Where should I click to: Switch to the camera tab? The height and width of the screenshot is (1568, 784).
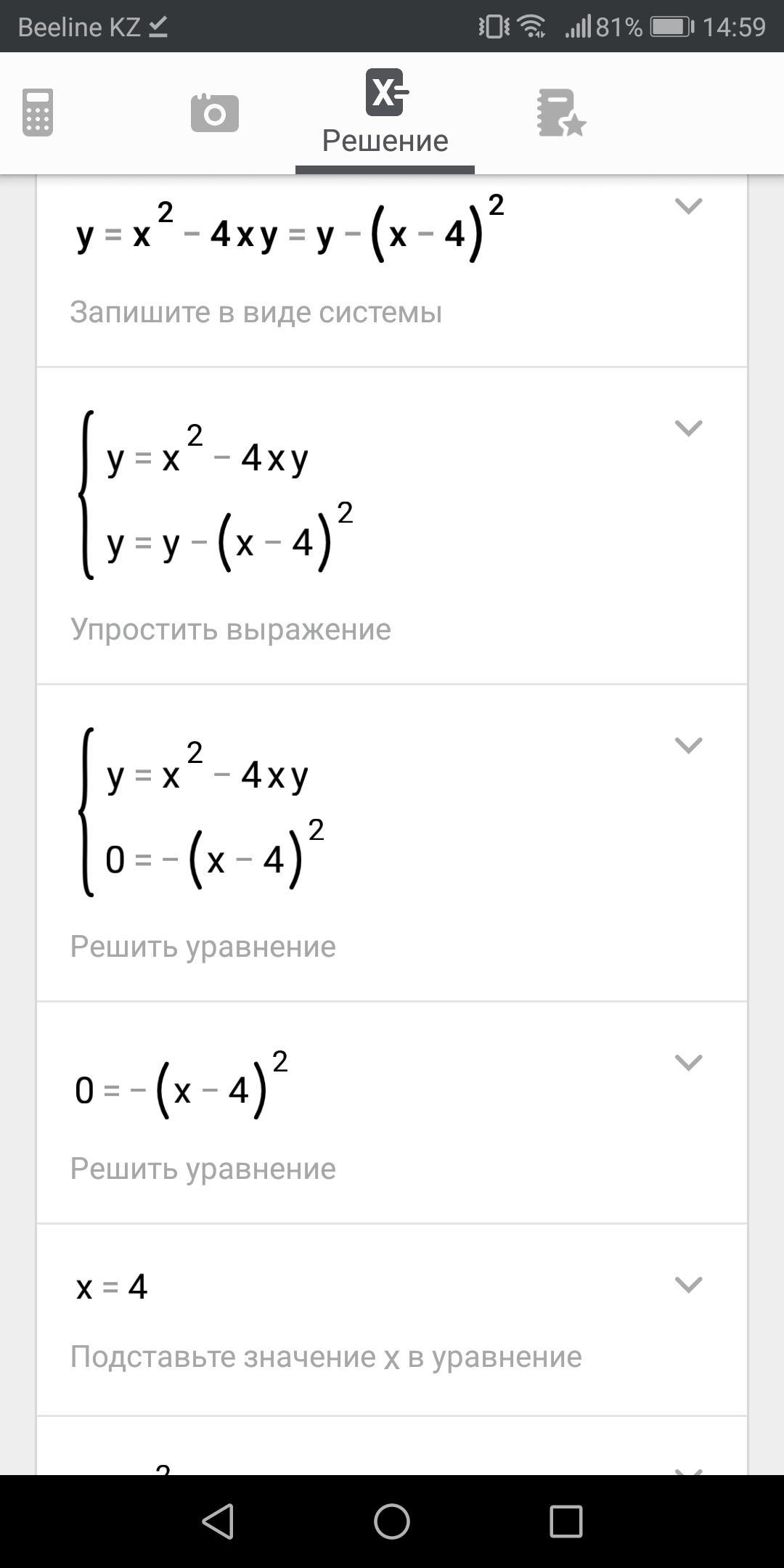tap(214, 113)
